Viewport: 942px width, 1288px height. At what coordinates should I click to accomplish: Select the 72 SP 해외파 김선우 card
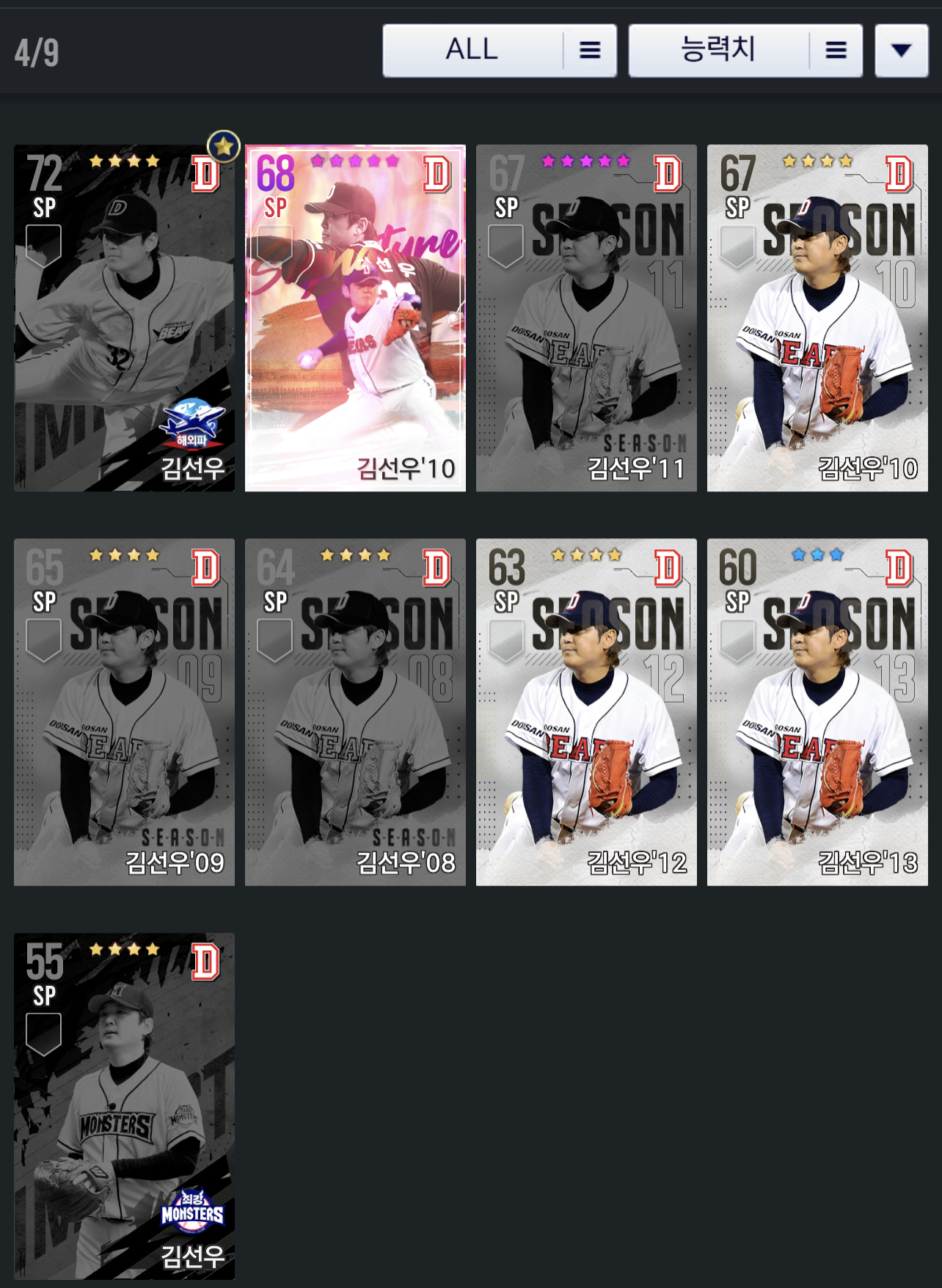click(124, 318)
